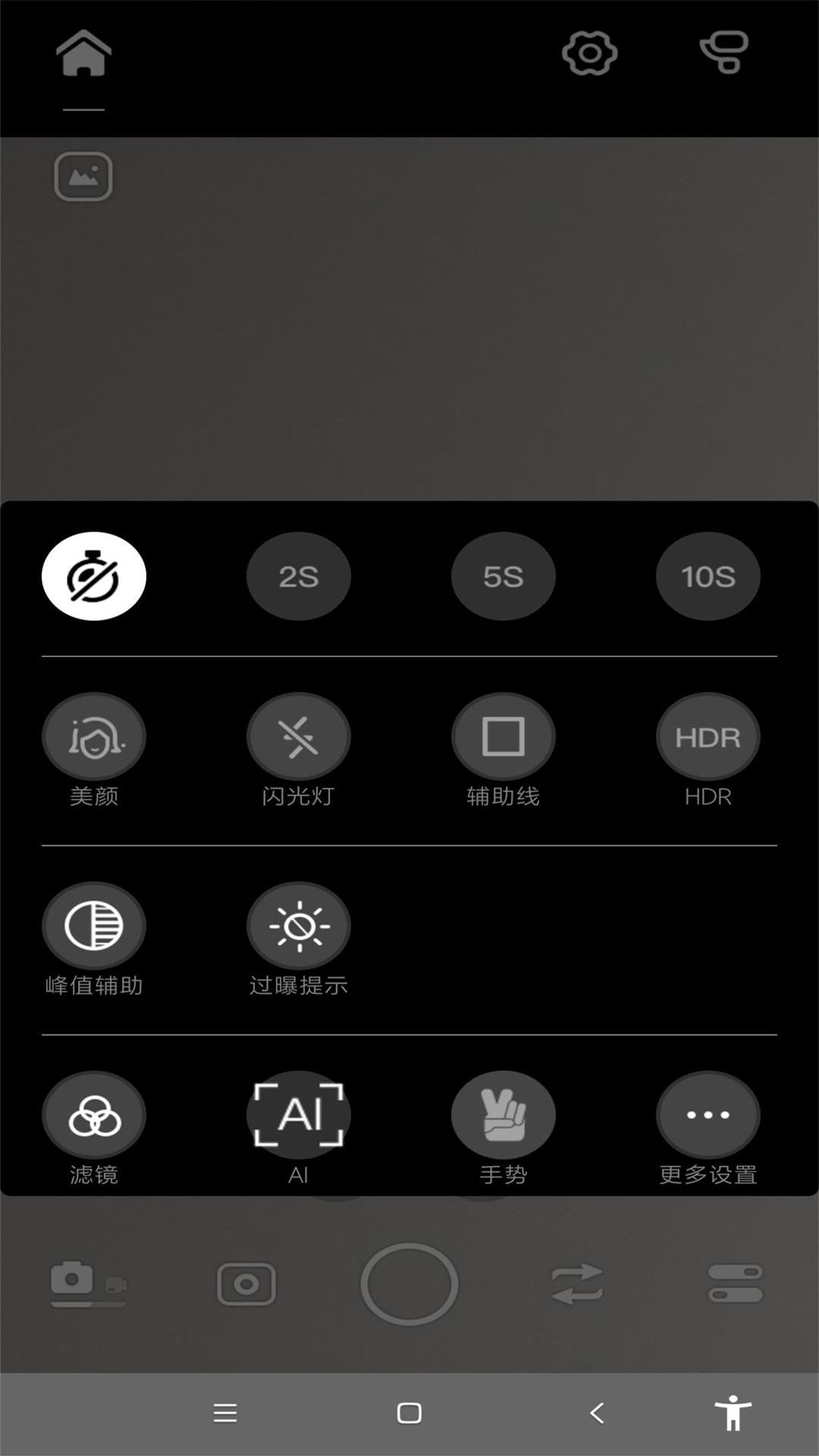Toggle the AI mode
The width and height of the screenshot is (819, 1456).
click(x=299, y=1115)
